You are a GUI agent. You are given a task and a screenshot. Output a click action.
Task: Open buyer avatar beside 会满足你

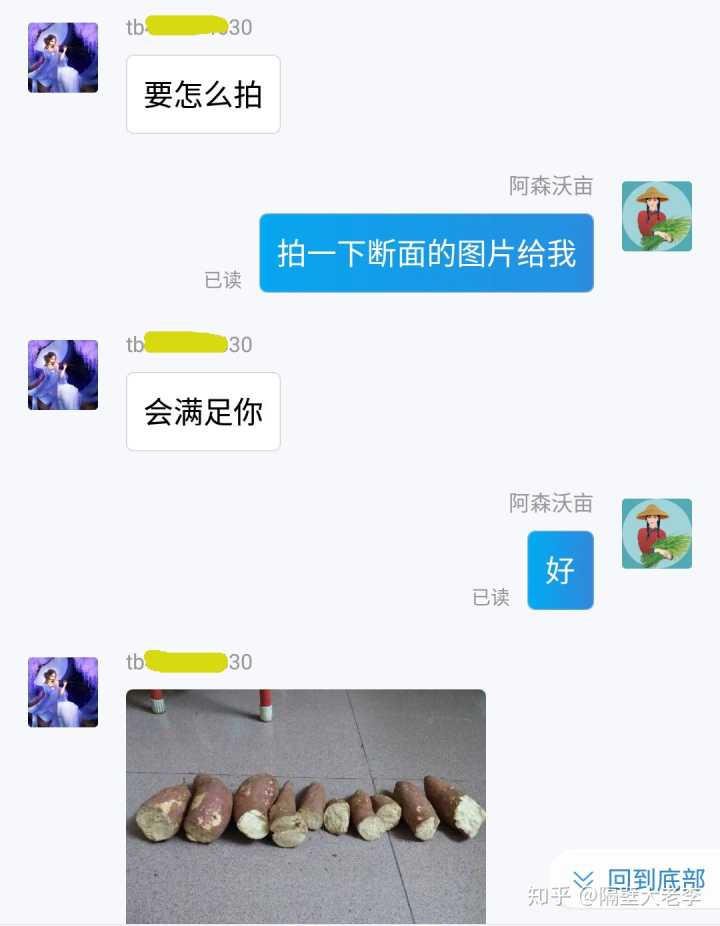coord(63,375)
